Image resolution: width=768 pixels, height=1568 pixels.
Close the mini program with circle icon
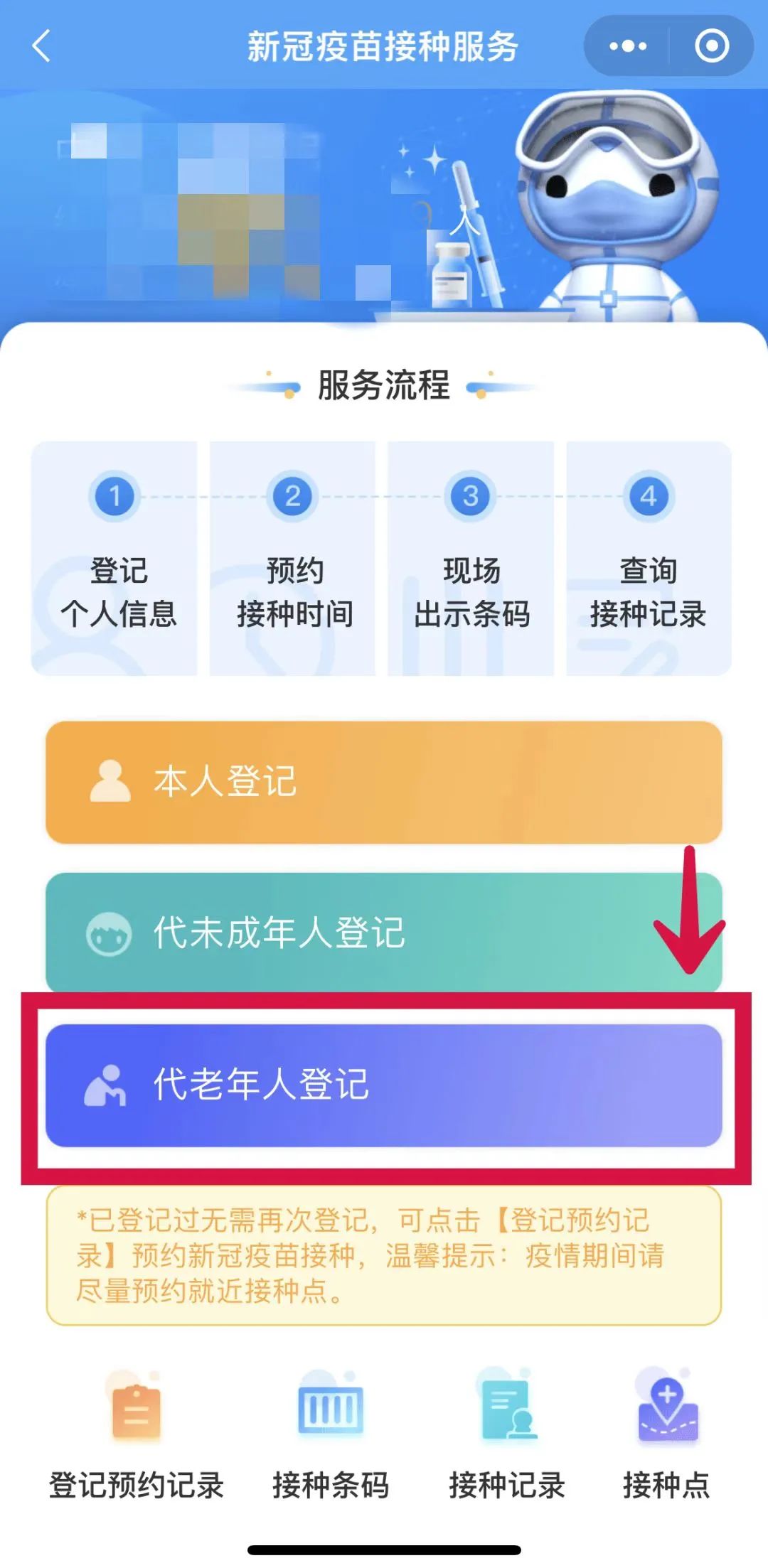coord(711,46)
